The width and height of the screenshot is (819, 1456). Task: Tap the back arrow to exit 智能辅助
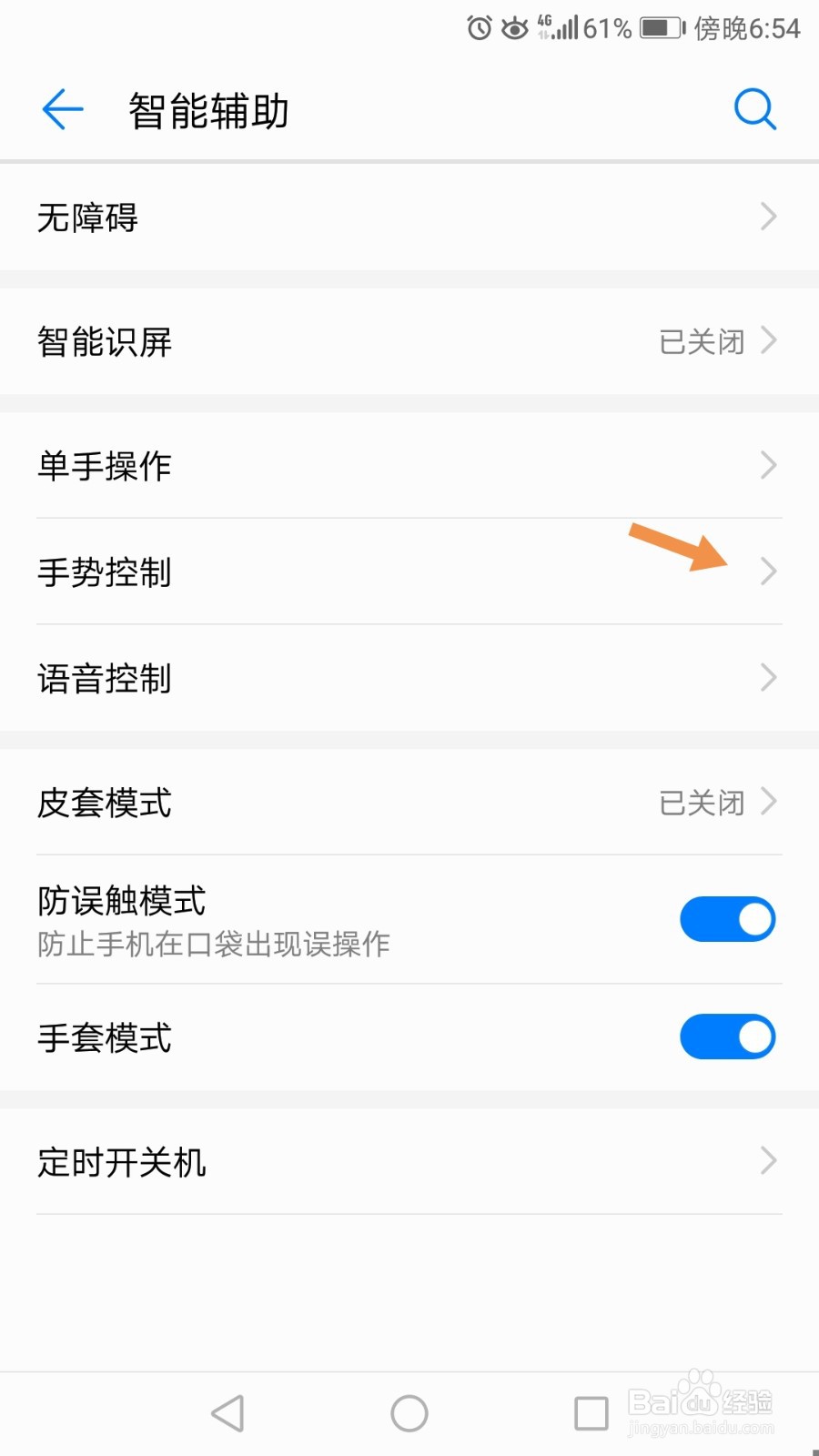[x=60, y=109]
